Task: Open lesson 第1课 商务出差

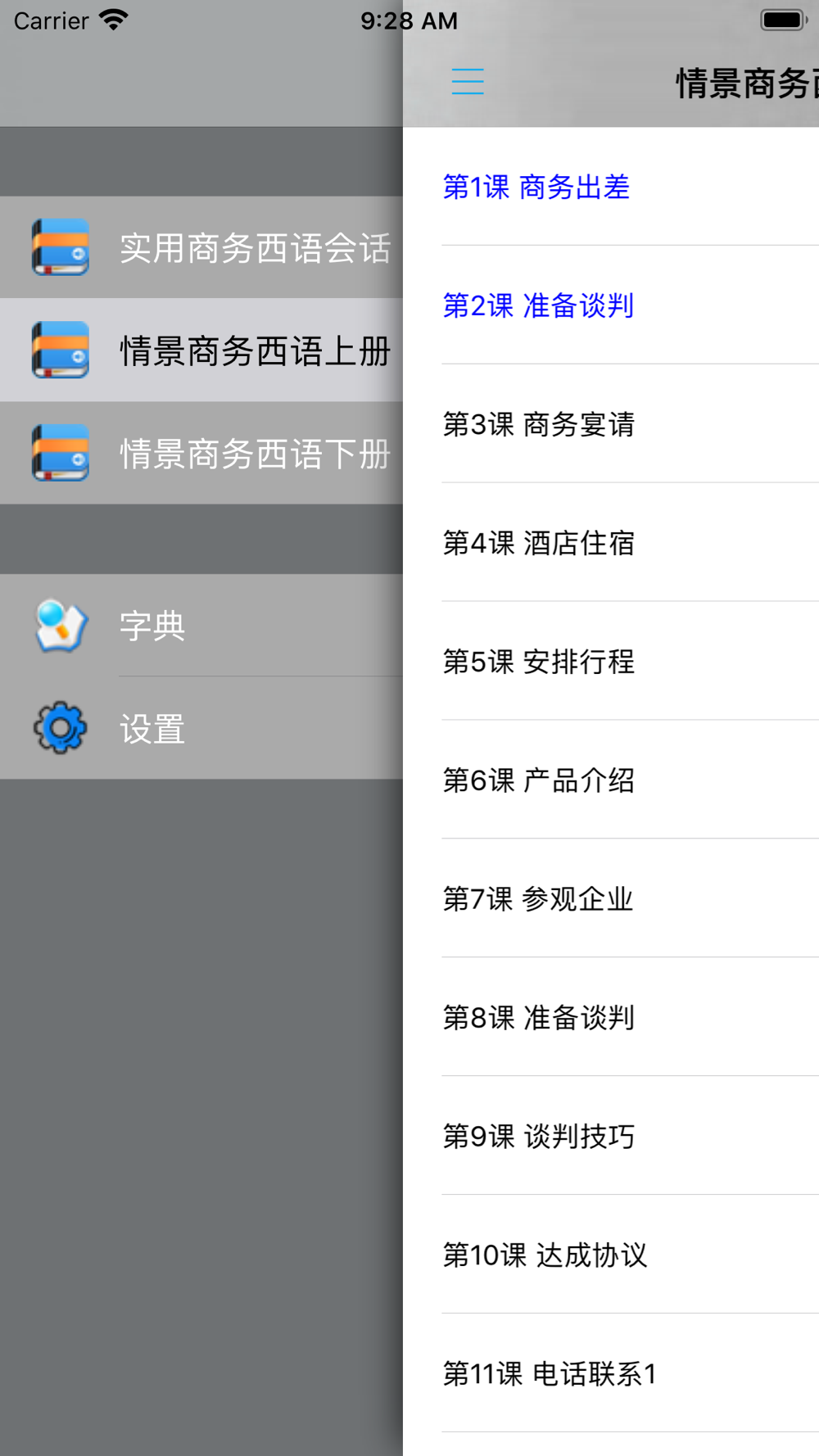Action: pyautogui.click(x=536, y=188)
